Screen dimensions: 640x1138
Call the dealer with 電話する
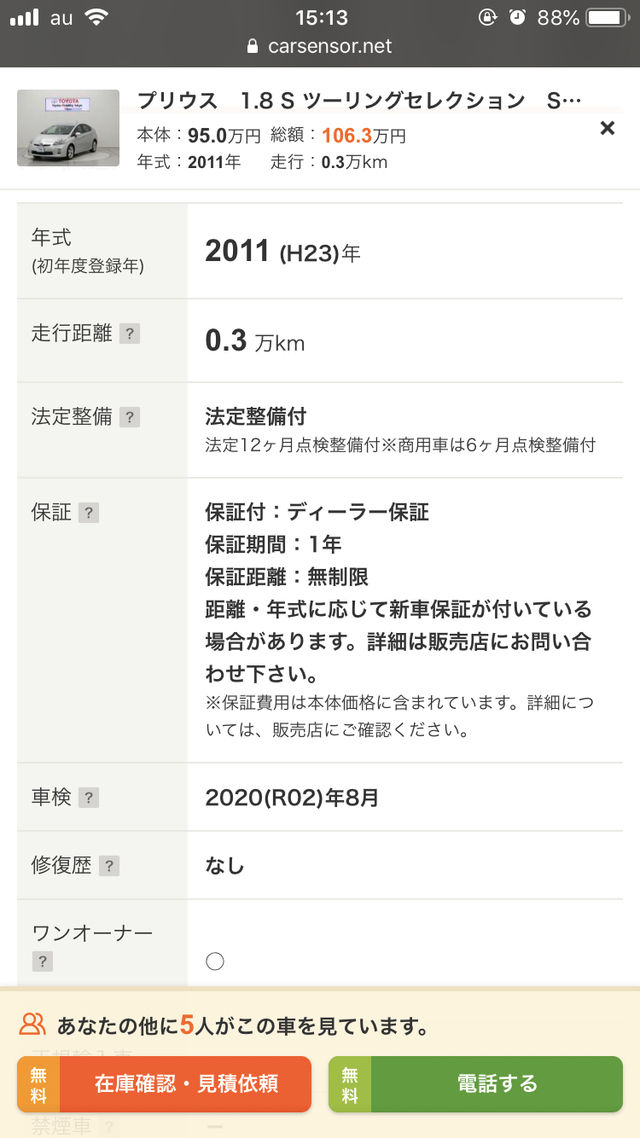coord(475,1084)
